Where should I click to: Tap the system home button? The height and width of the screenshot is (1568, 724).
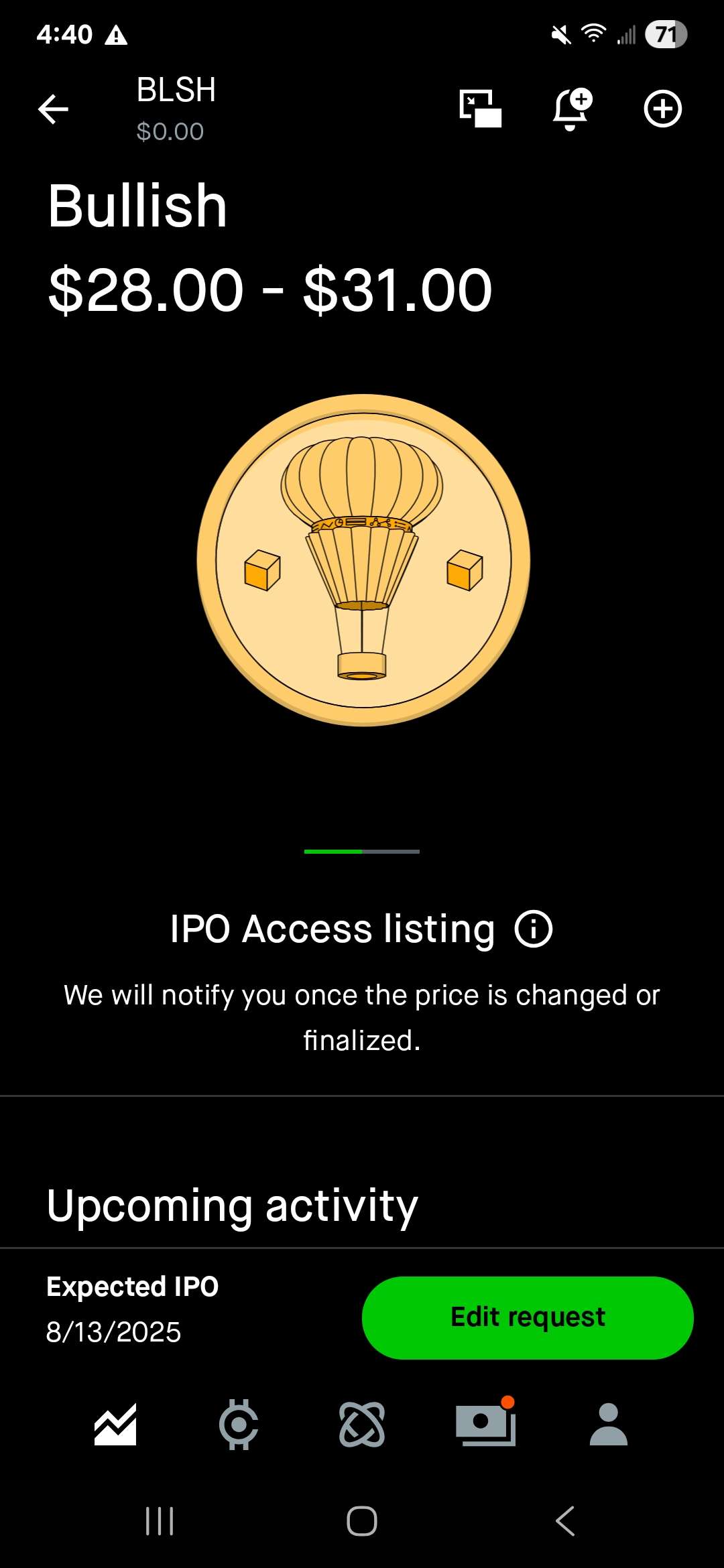point(362,1520)
